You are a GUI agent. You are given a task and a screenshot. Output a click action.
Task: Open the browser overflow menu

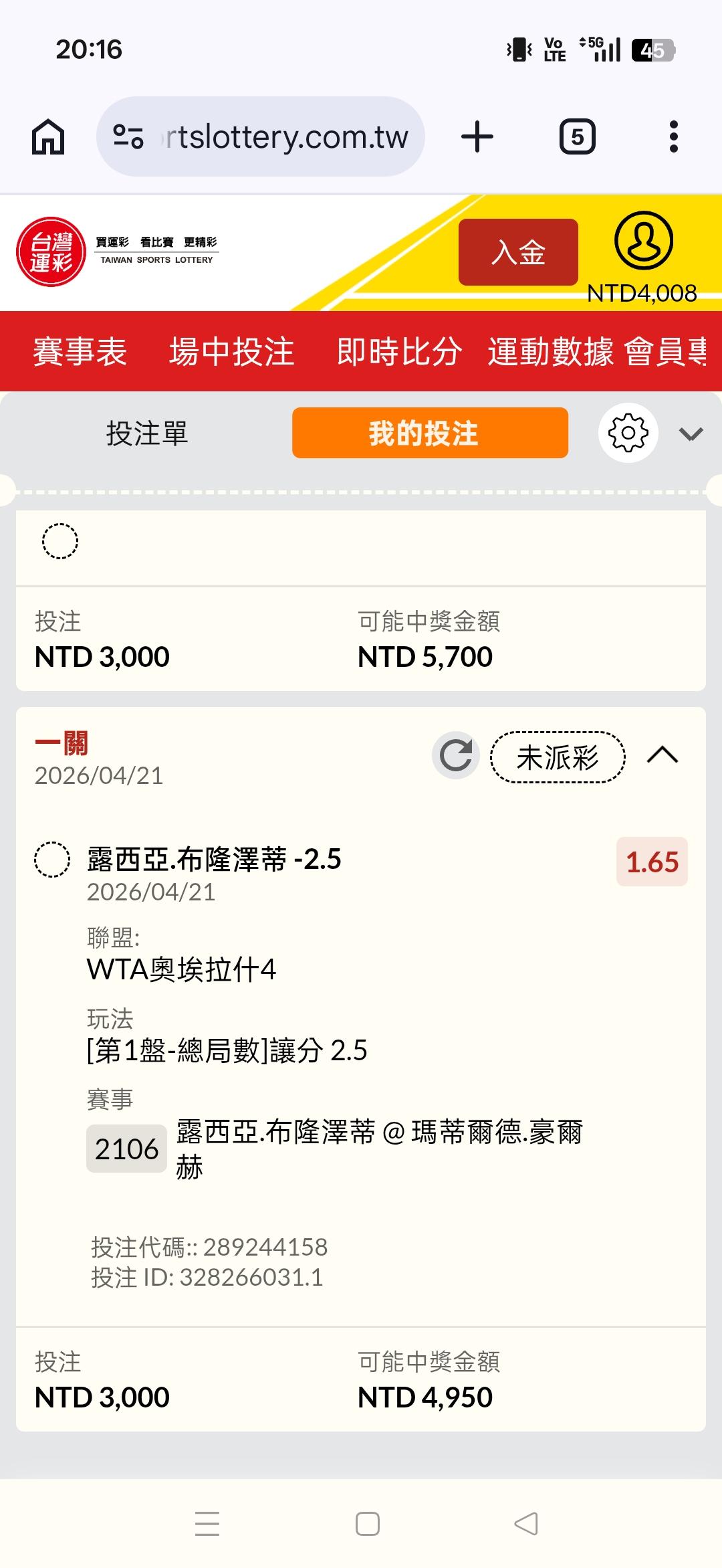click(673, 137)
